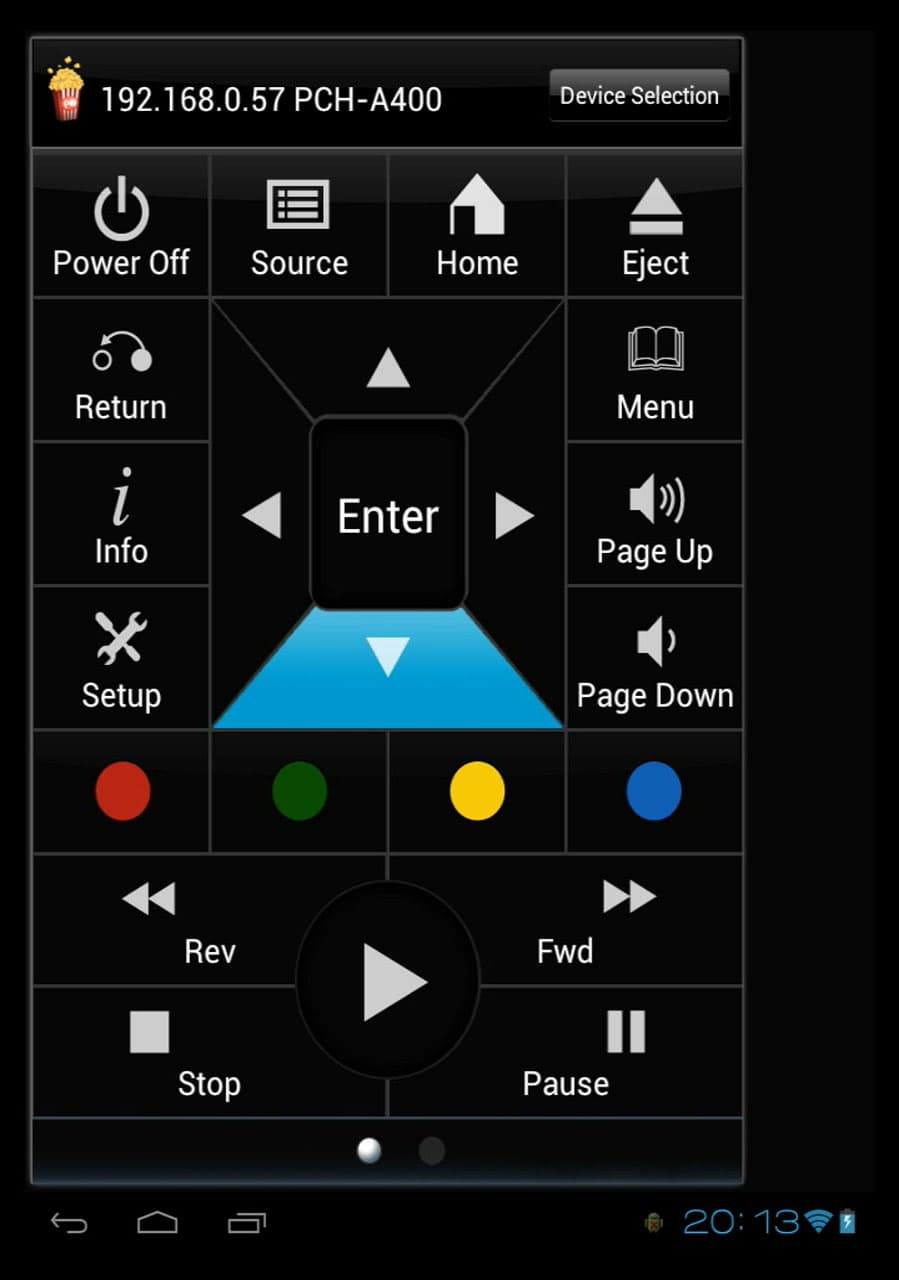Viewport: 899px width, 1280px height.
Task: Go to Home on the player
Action: coord(477,227)
